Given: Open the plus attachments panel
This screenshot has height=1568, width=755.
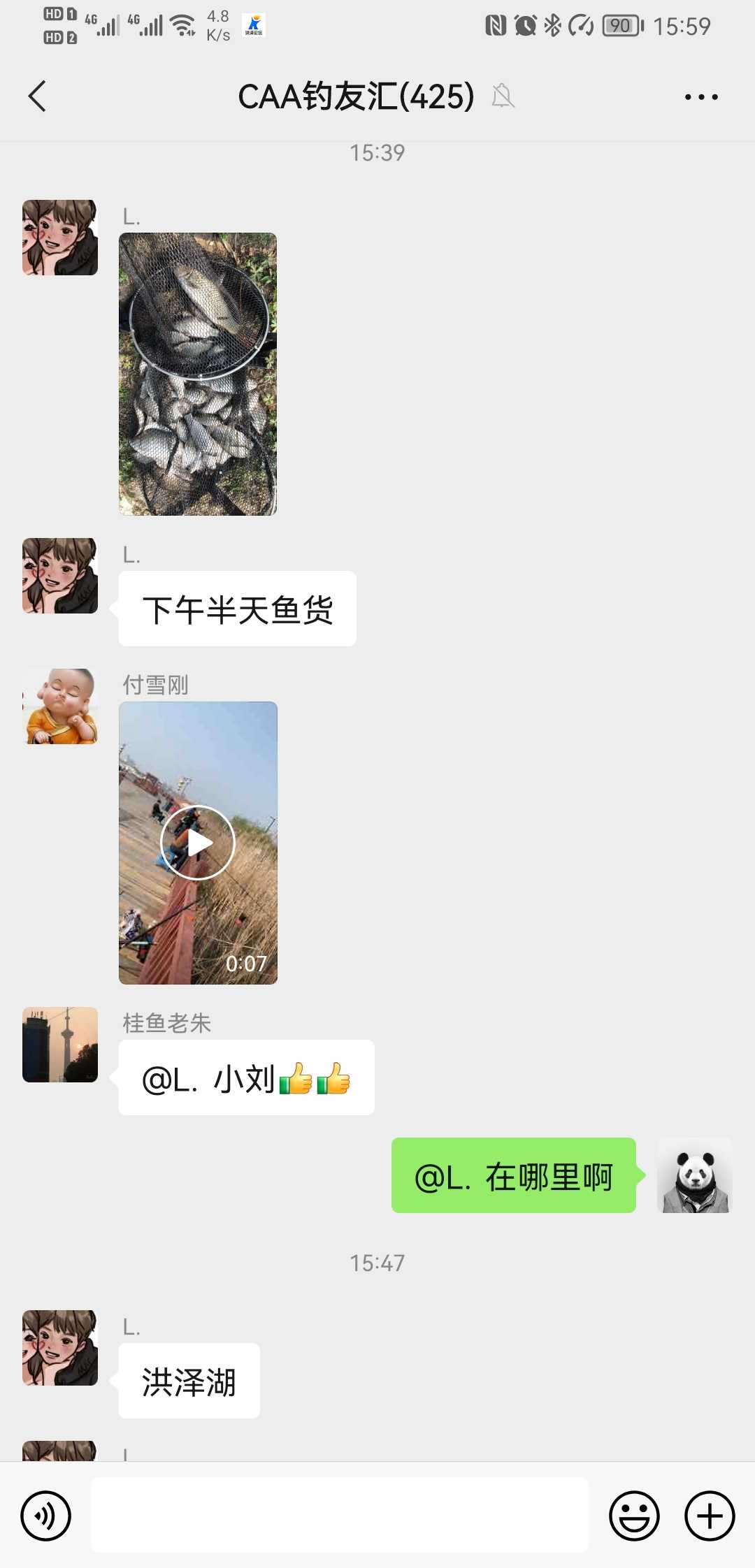Looking at the screenshot, I should [710, 1516].
